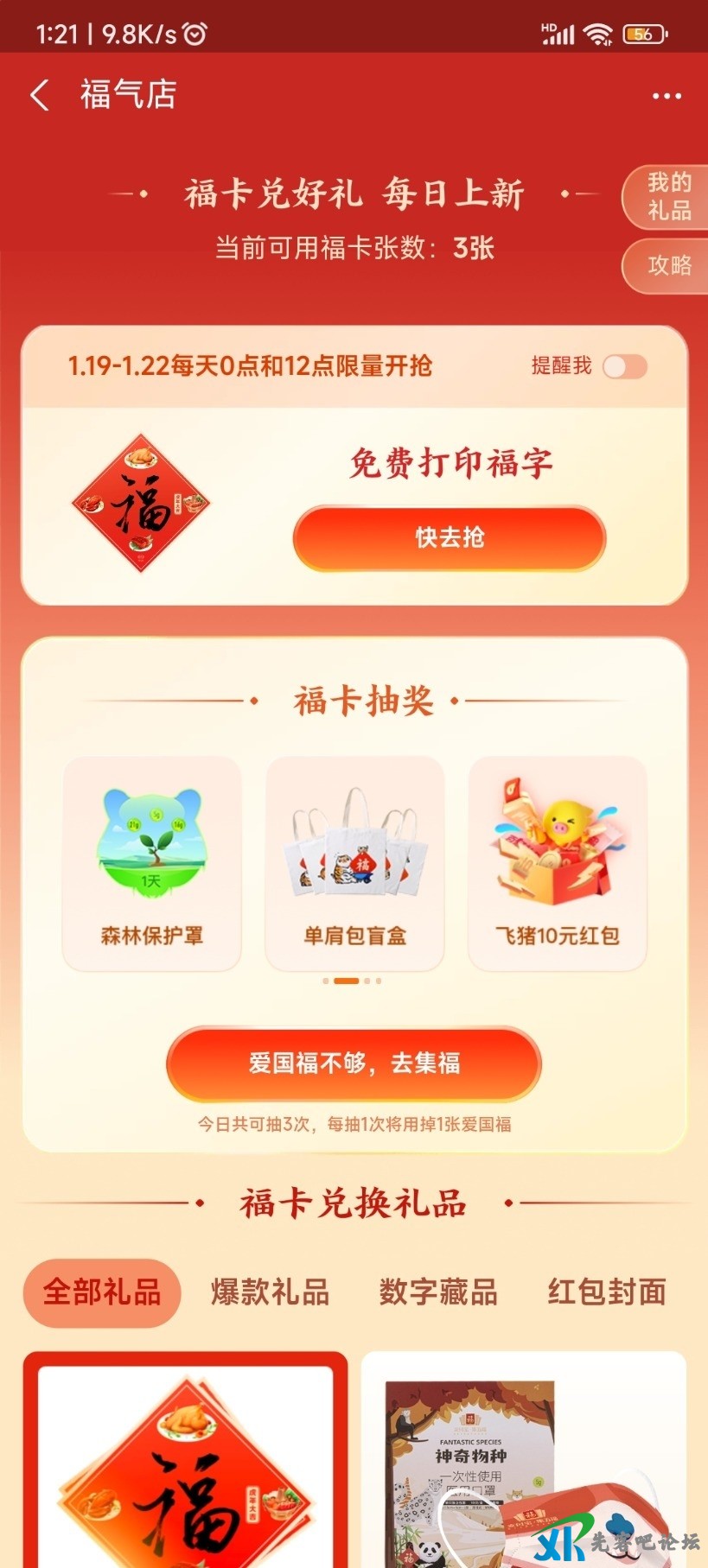Select the 飞猪10元红包 prize card
708x1568 pixels.
pyautogui.click(x=558, y=864)
